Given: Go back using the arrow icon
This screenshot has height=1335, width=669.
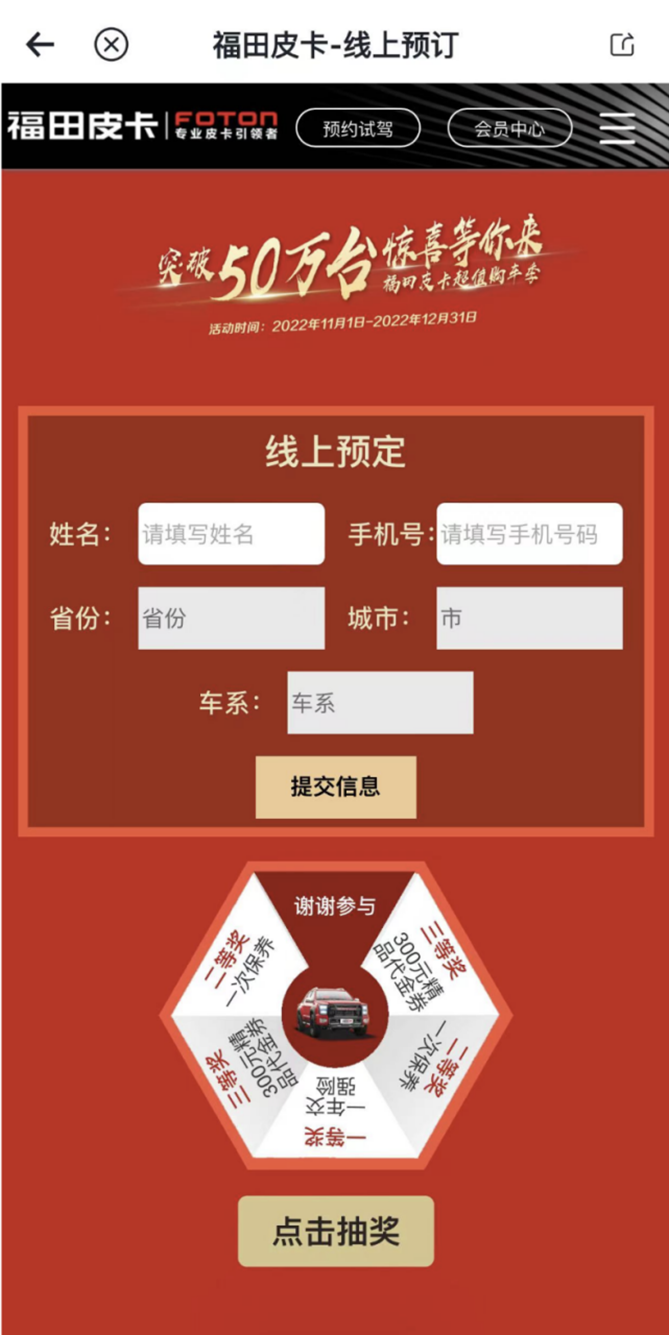Looking at the screenshot, I should pyautogui.click(x=40, y=45).
